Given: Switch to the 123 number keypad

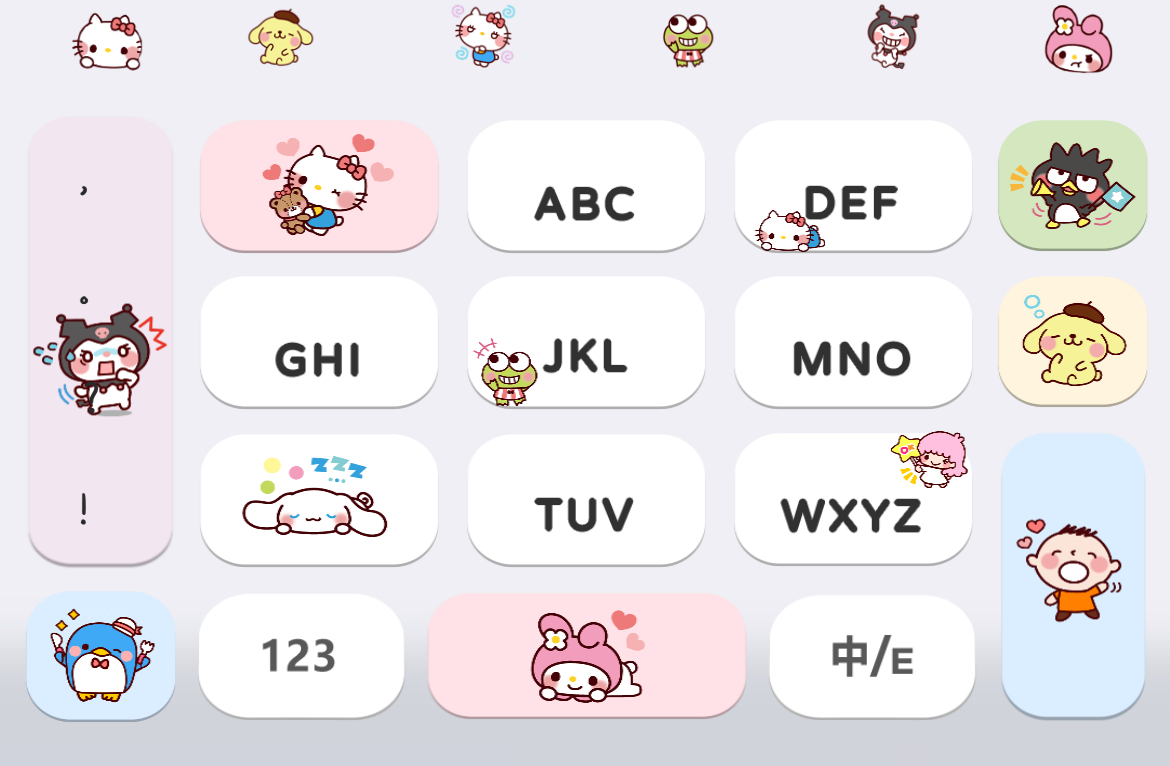Looking at the screenshot, I should click(300, 656).
